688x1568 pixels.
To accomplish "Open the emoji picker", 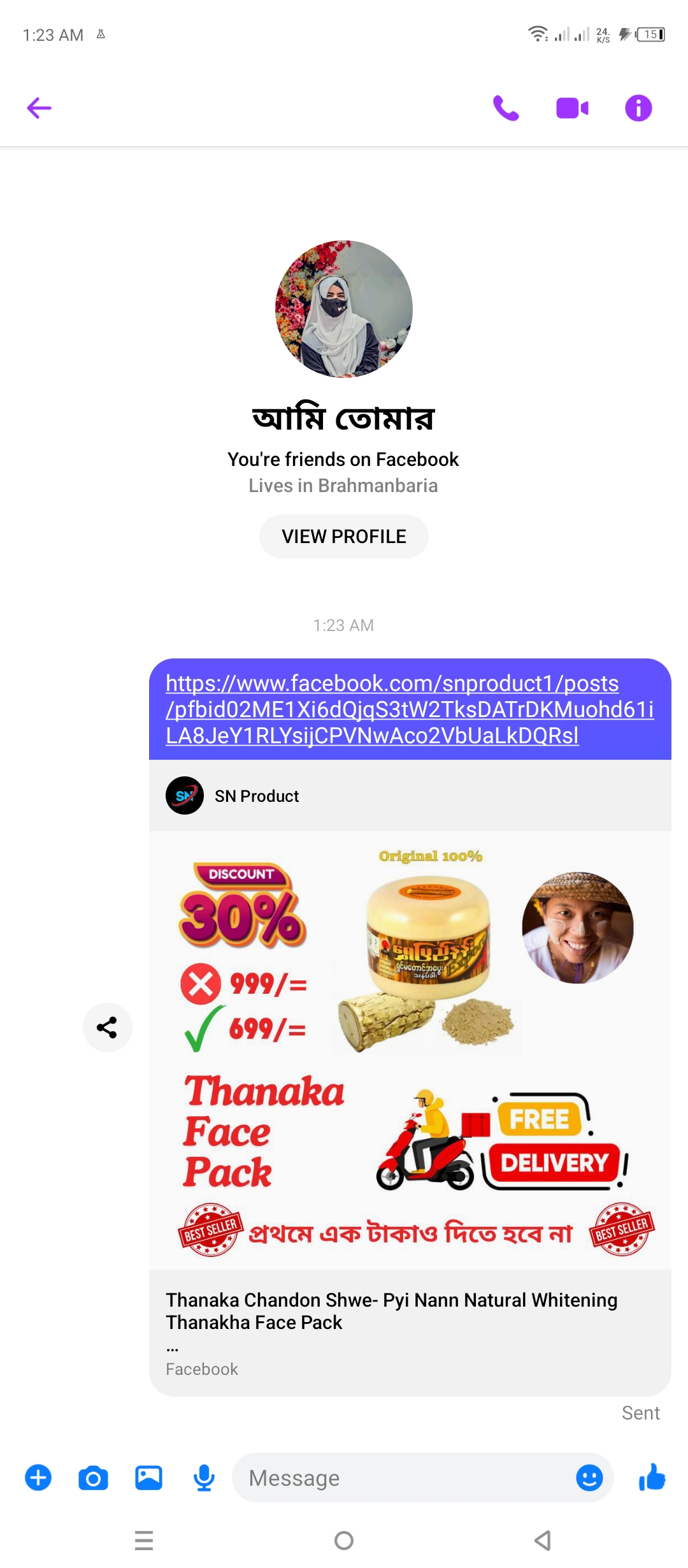I will (589, 1477).
